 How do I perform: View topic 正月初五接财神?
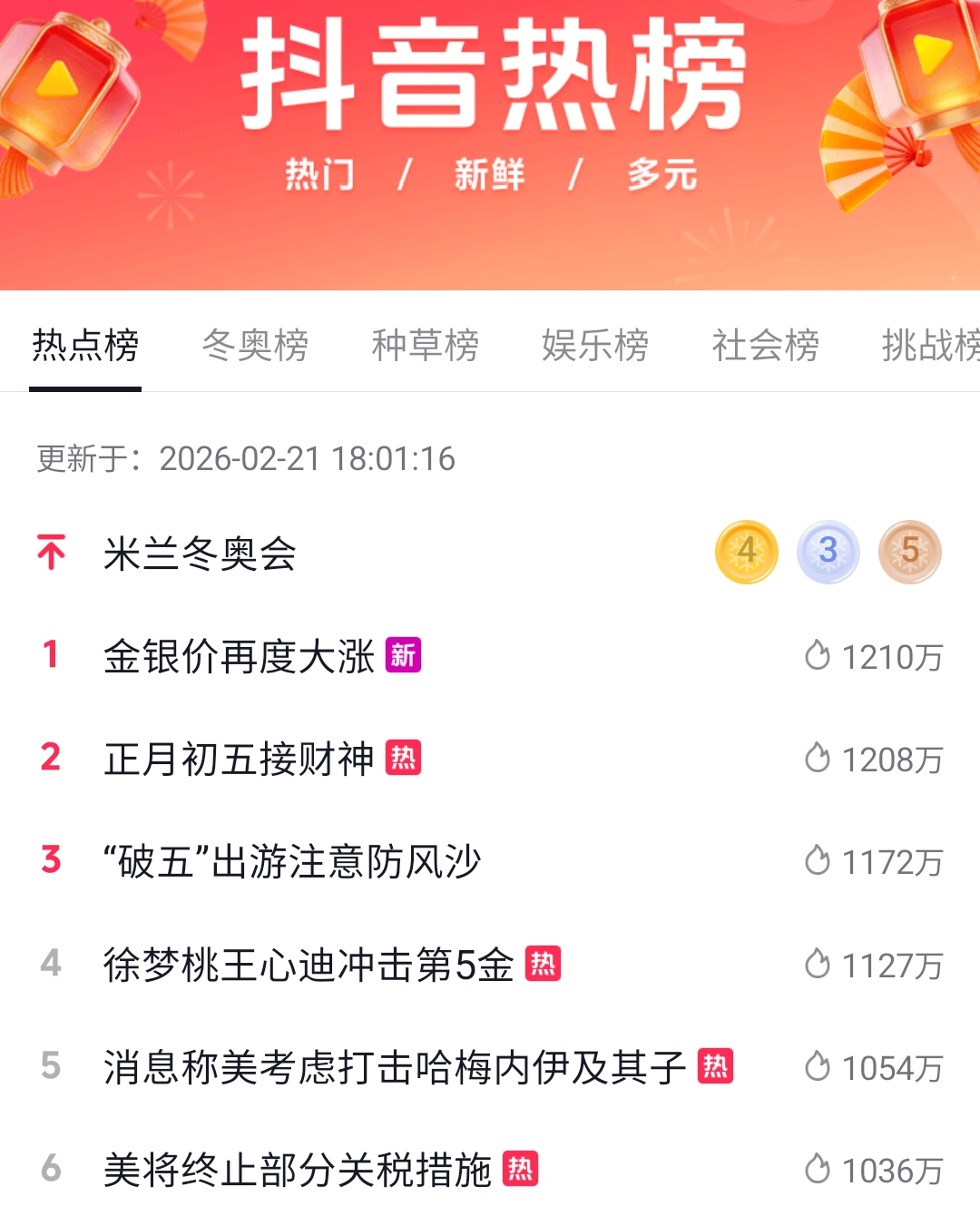(240, 759)
